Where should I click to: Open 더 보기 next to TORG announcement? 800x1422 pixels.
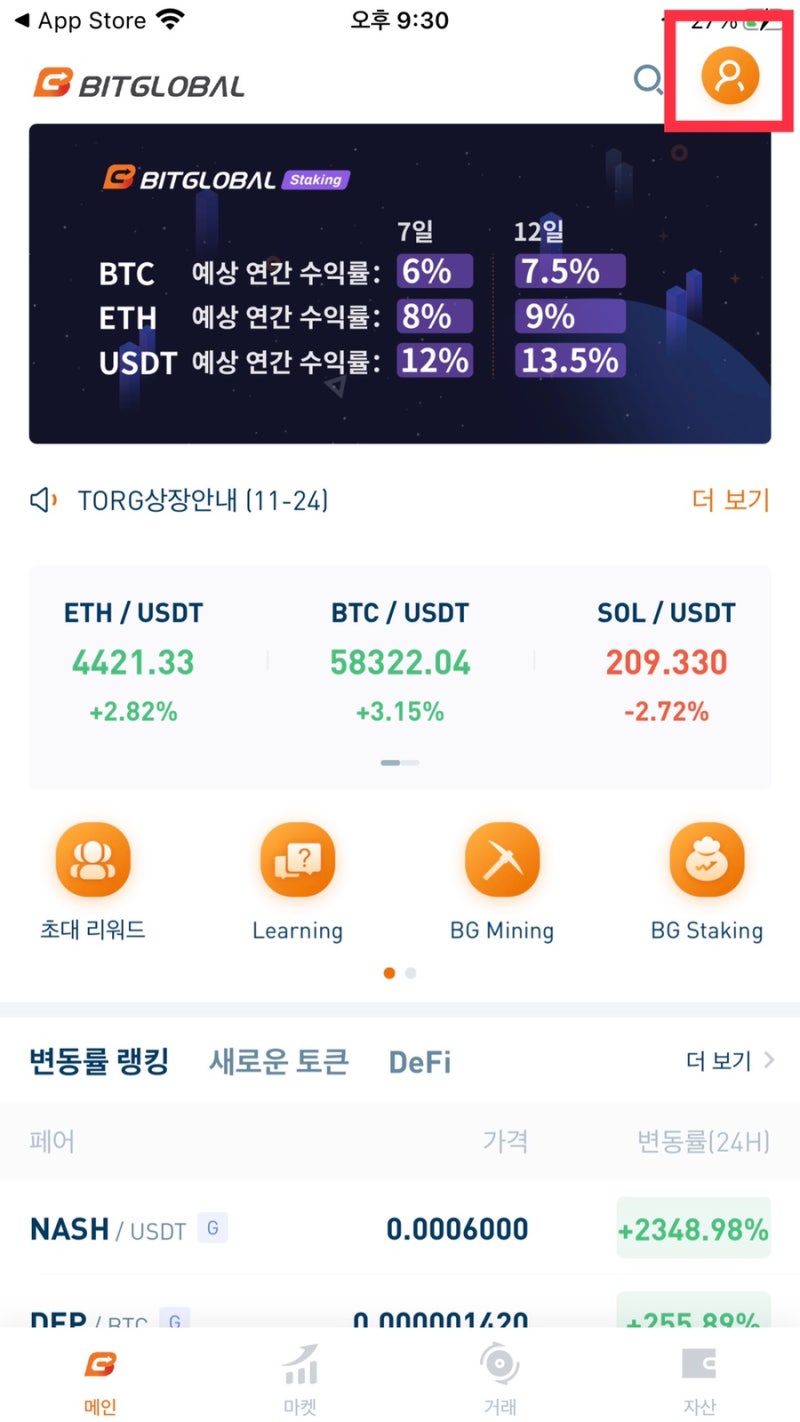click(x=729, y=500)
